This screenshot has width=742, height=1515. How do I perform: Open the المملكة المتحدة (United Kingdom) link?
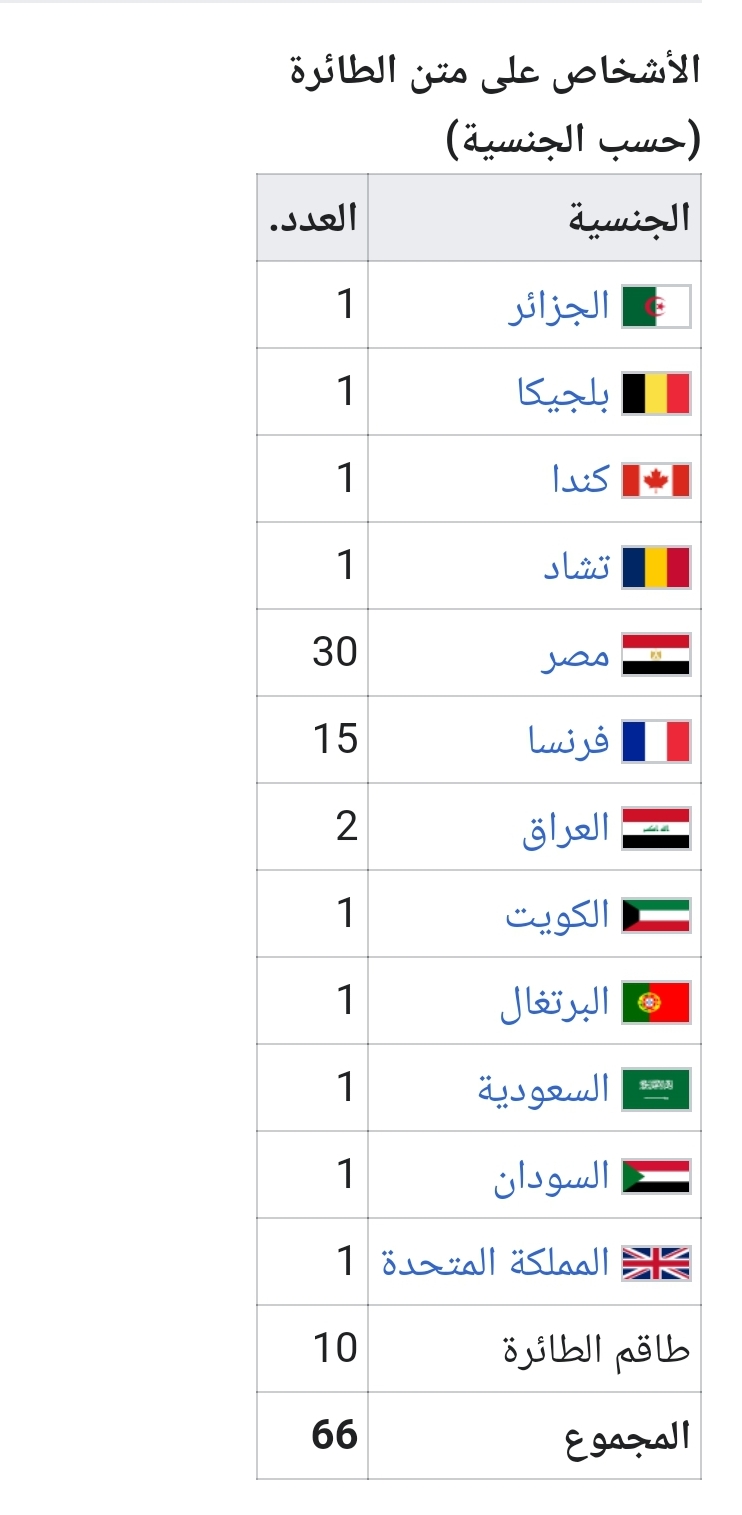click(495, 1263)
